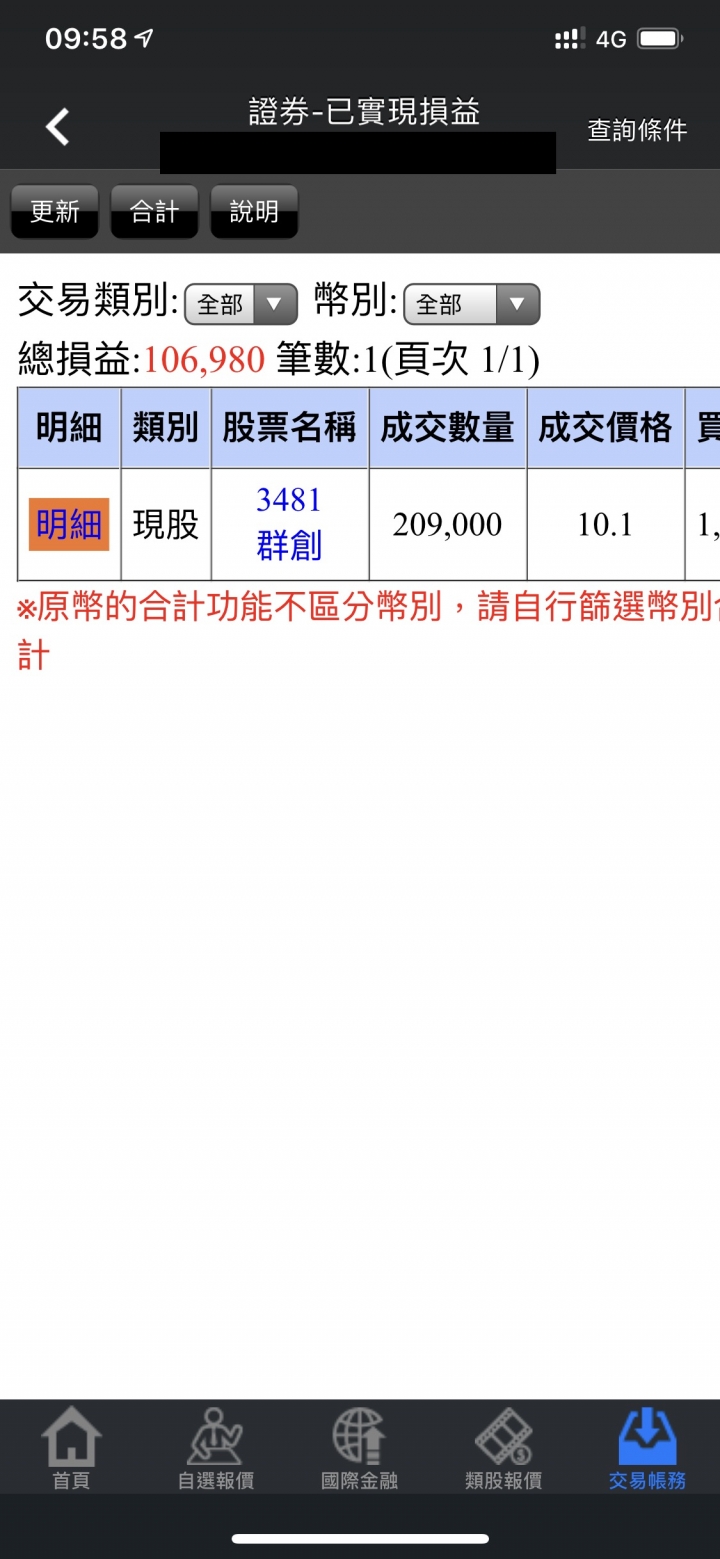Go back using the left arrow
Viewport: 720px width, 1559px height.
[x=58, y=128]
